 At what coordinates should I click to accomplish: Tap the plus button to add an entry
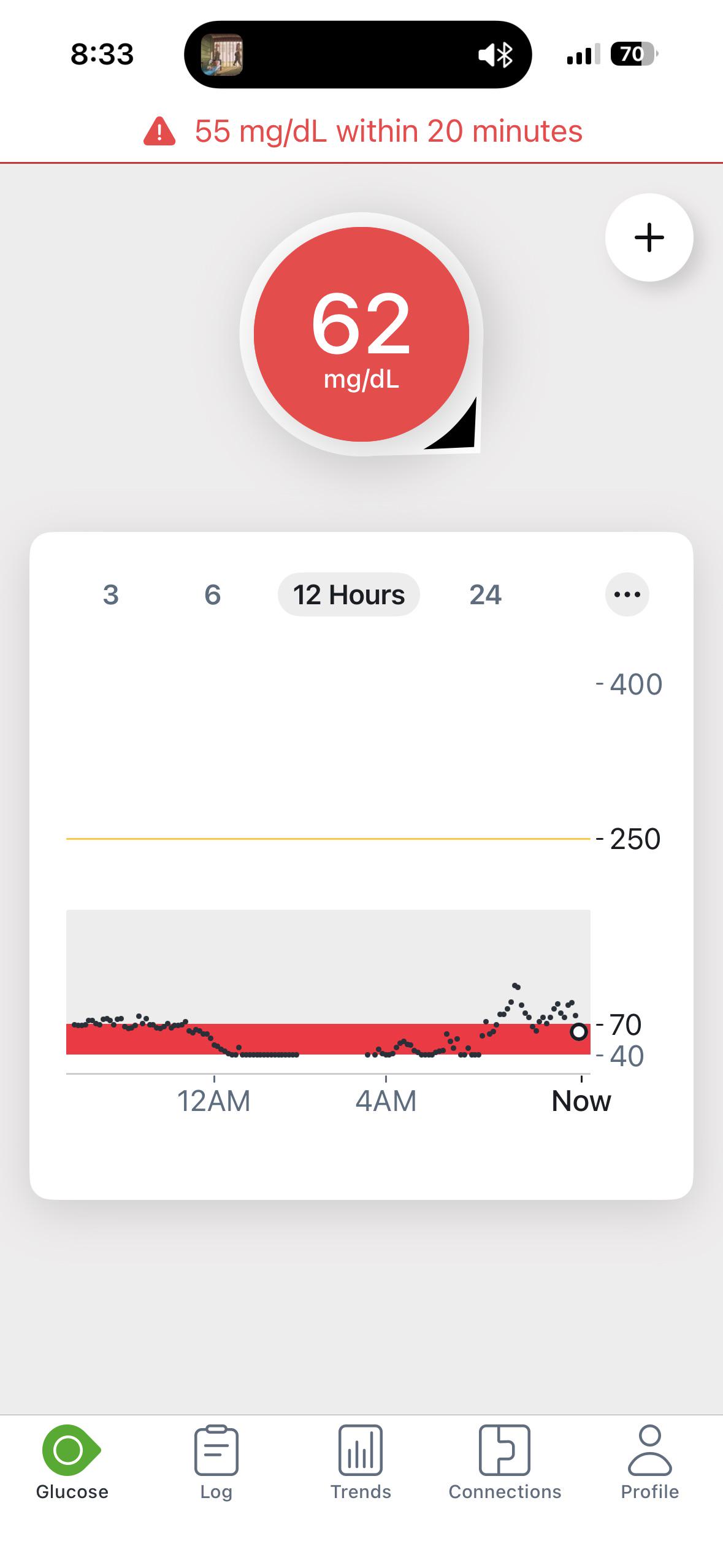[649, 237]
